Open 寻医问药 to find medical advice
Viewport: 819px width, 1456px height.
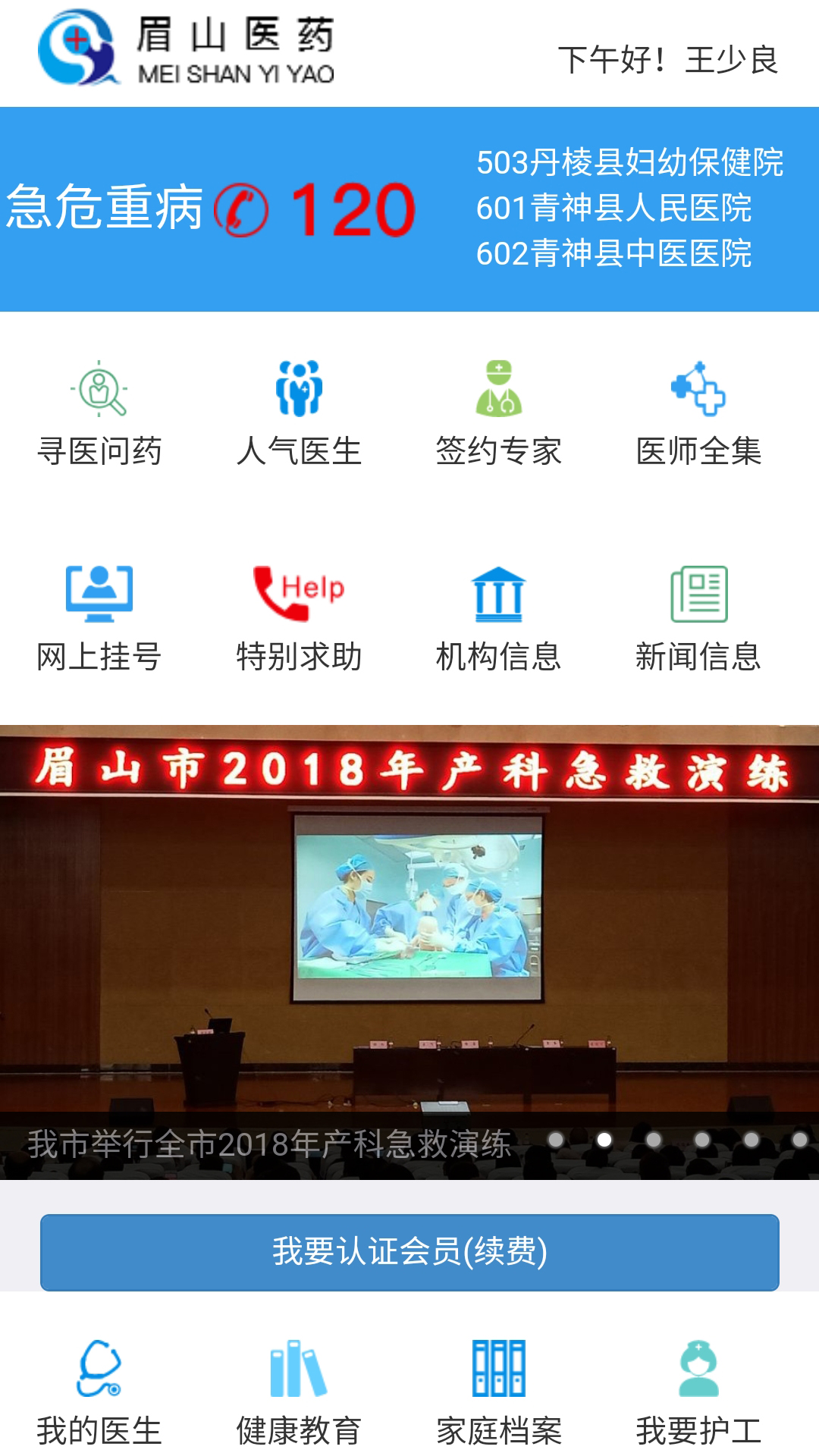[x=99, y=414]
